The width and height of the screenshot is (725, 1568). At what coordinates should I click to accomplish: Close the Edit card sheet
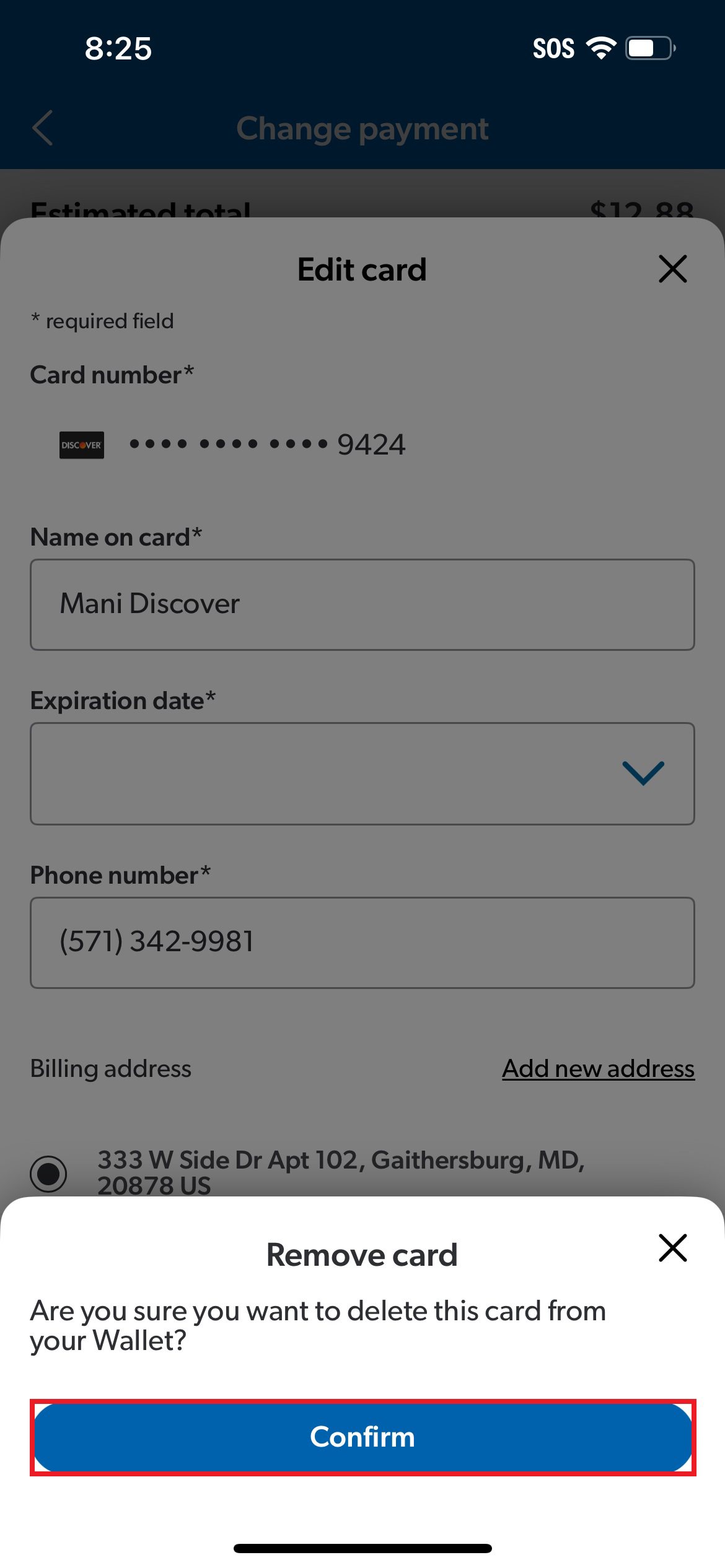tap(672, 269)
